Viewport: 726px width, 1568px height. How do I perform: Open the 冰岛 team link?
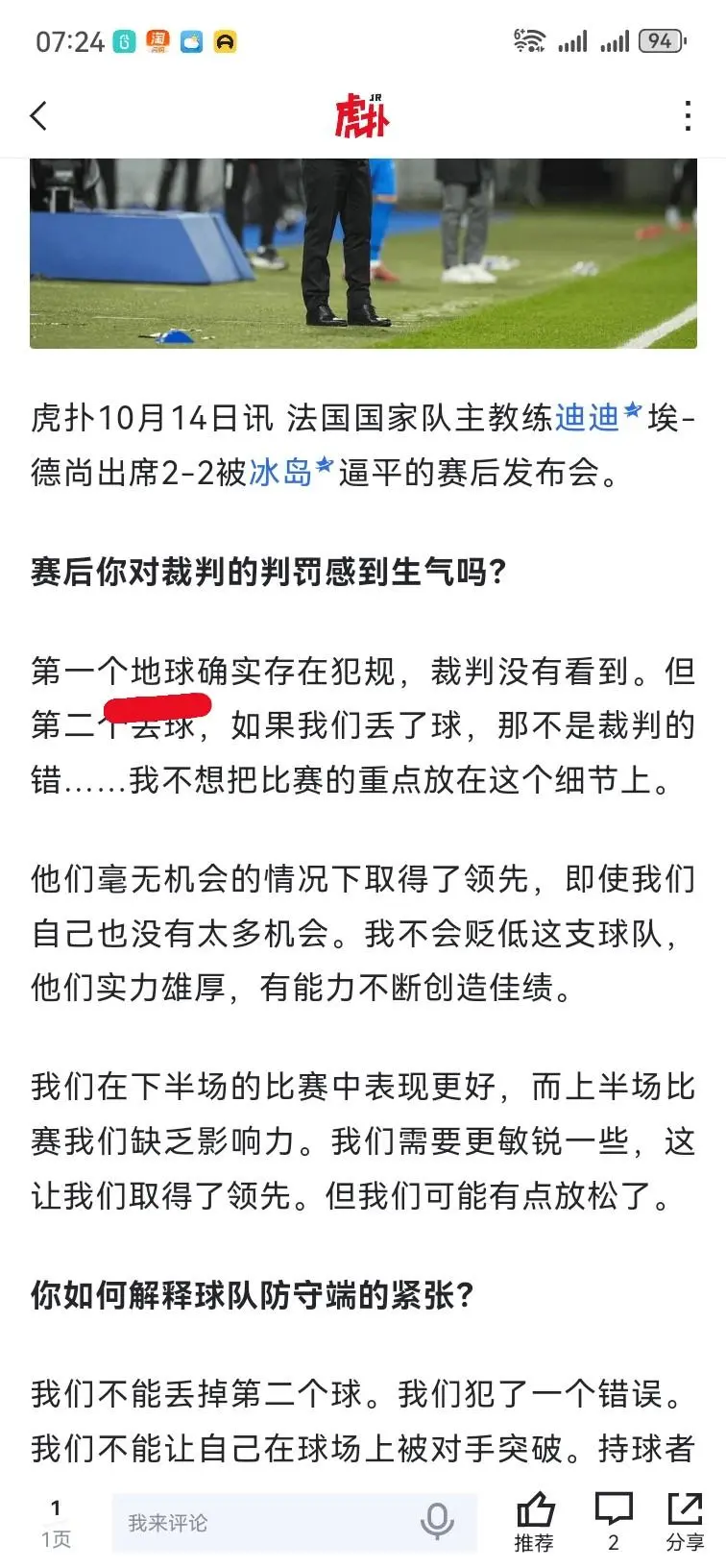click(281, 472)
